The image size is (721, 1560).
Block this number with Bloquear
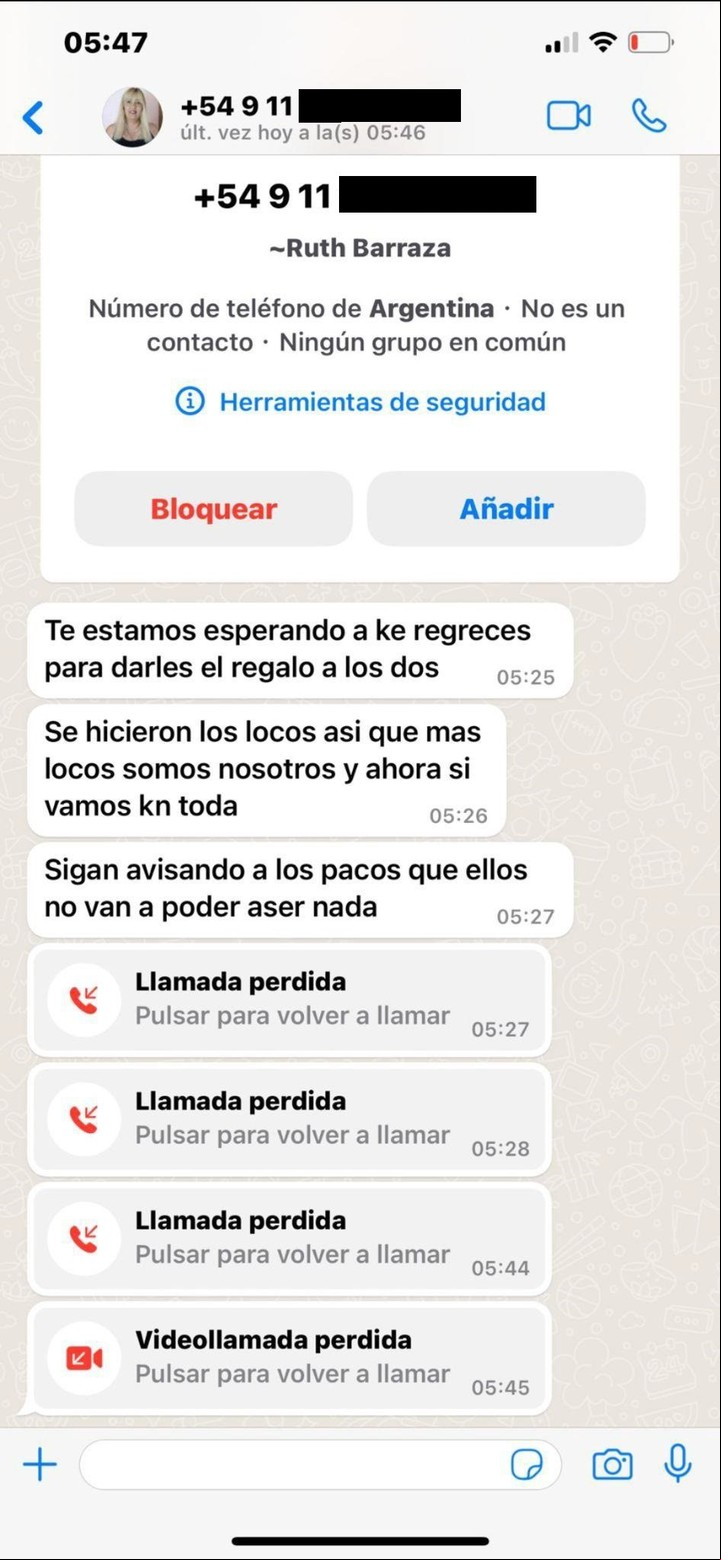tap(214, 509)
